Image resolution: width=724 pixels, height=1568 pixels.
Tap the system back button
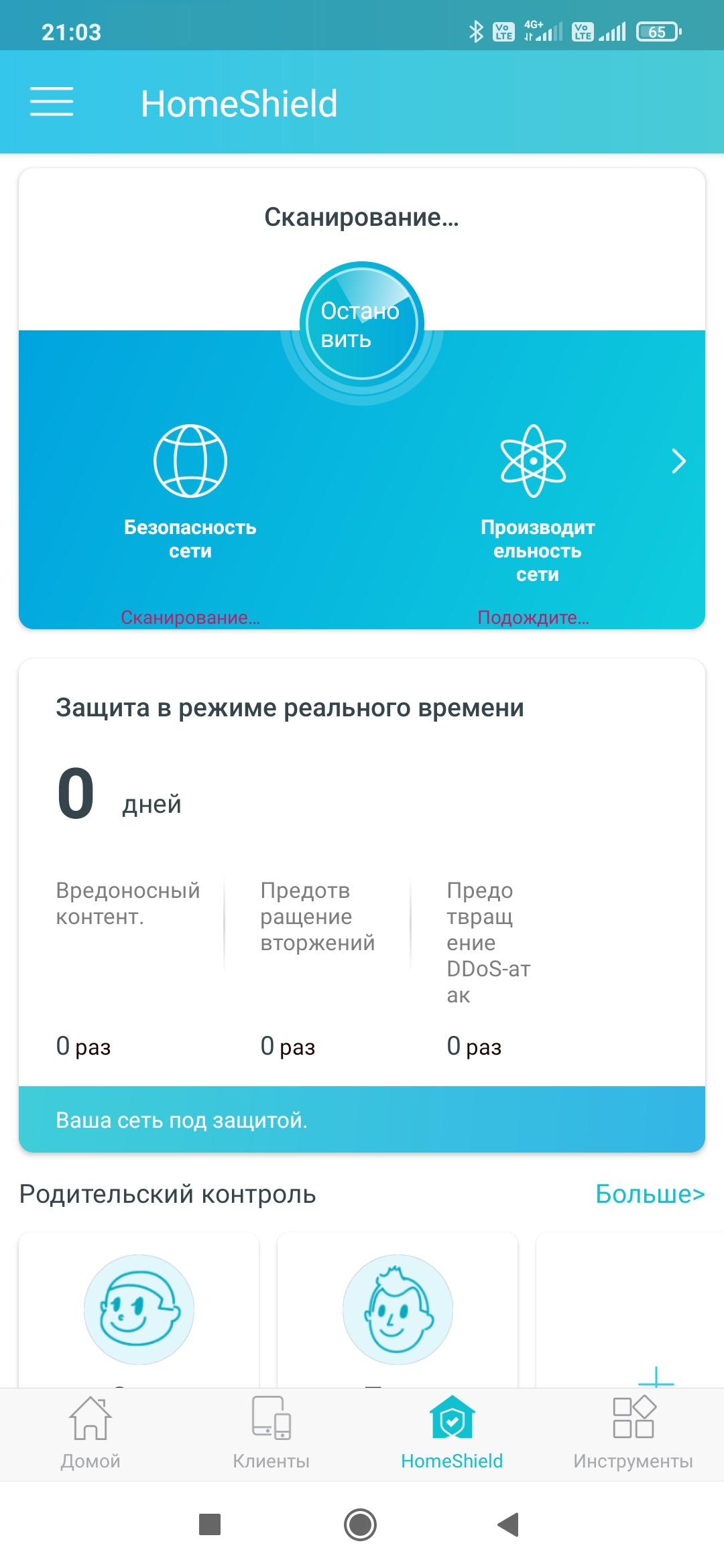coord(509,1524)
